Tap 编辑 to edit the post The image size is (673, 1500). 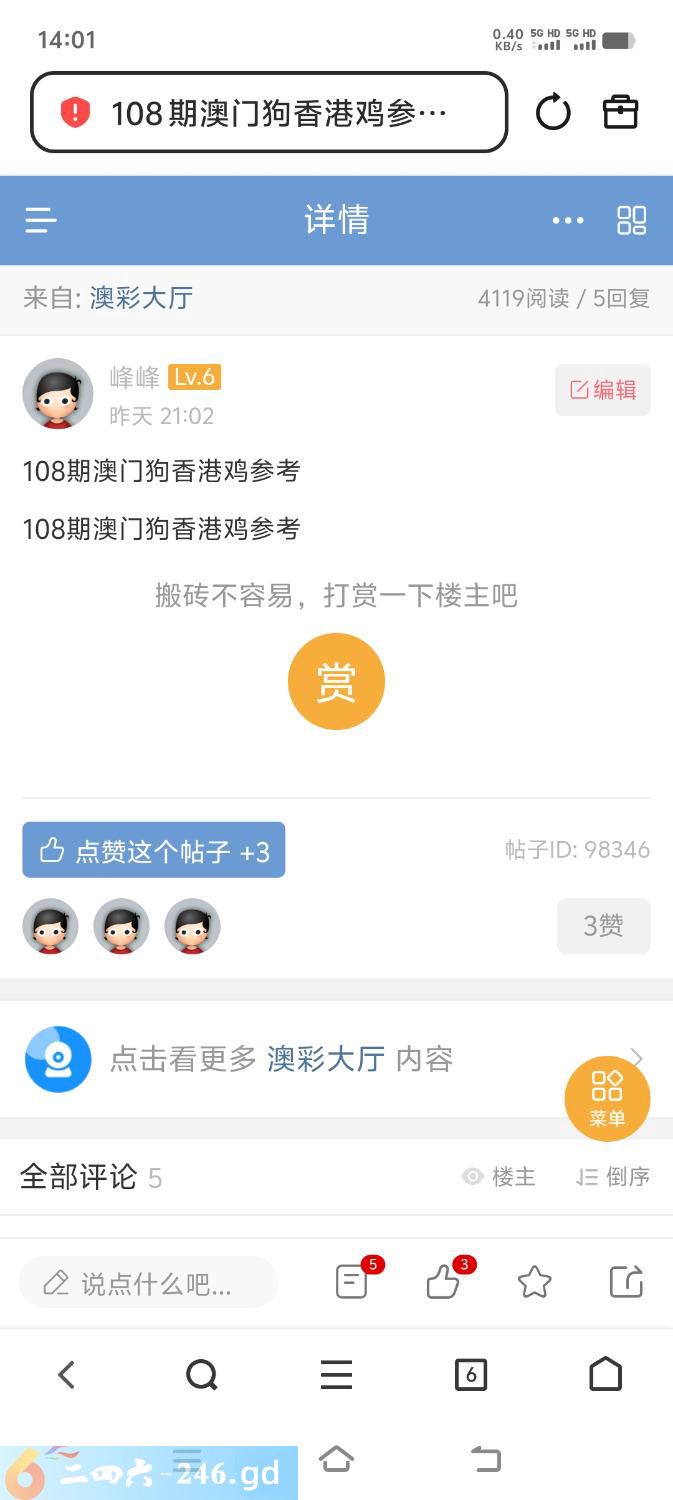pyautogui.click(x=603, y=390)
